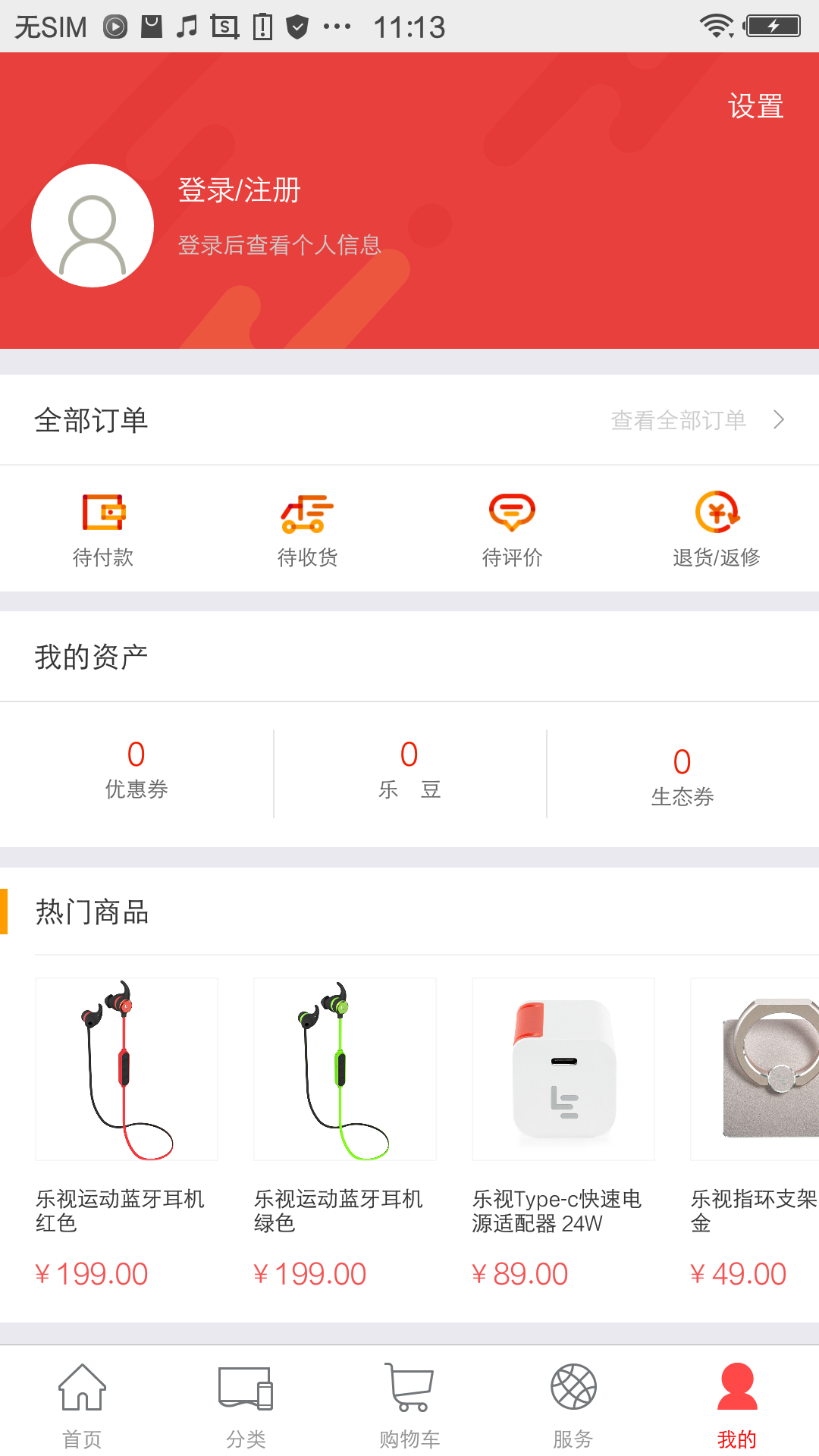Check your 优惠券 coupon count
This screenshot has width=819, height=1456.
pyautogui.click(x=136, y=770)
